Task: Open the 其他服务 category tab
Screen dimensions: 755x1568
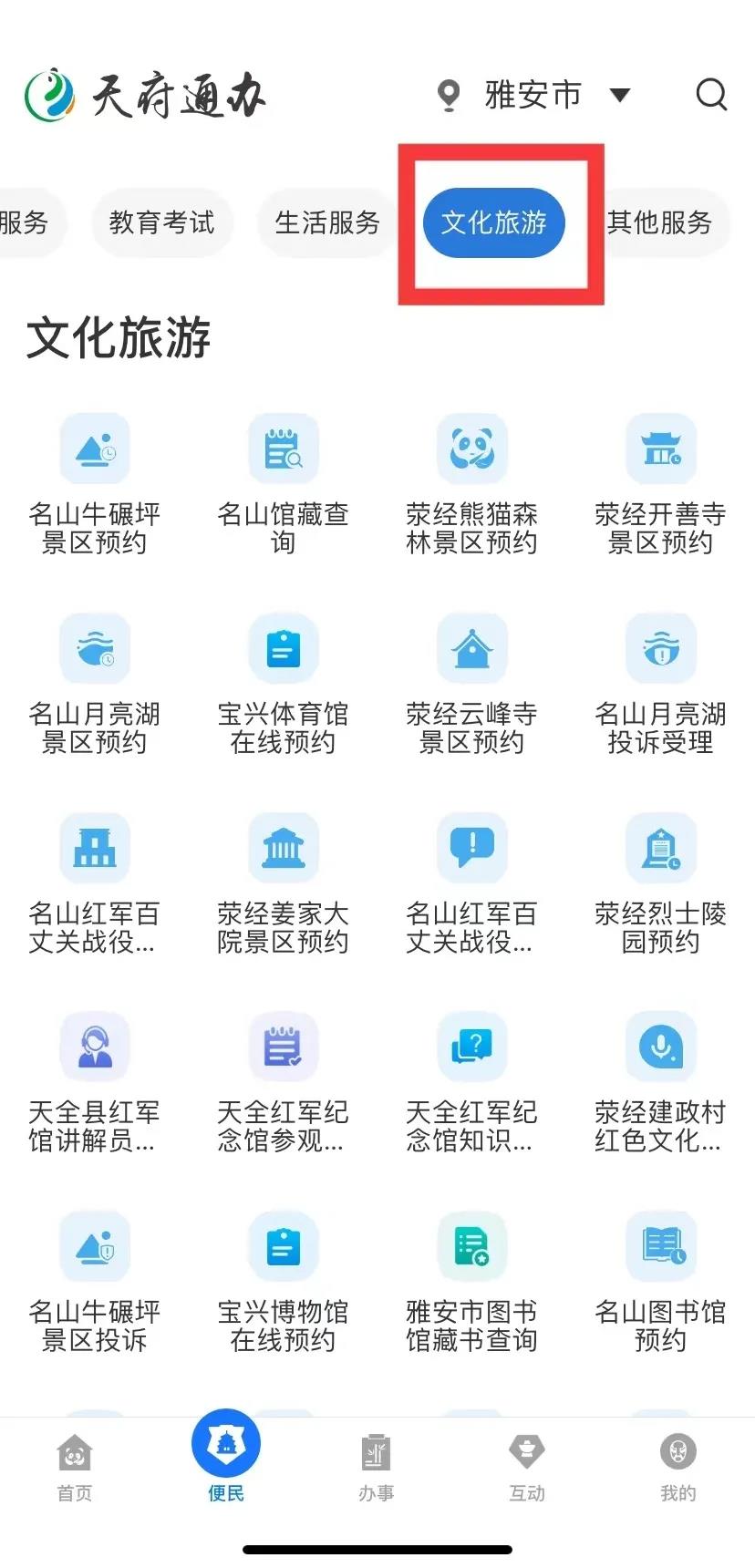Action: 660,222
